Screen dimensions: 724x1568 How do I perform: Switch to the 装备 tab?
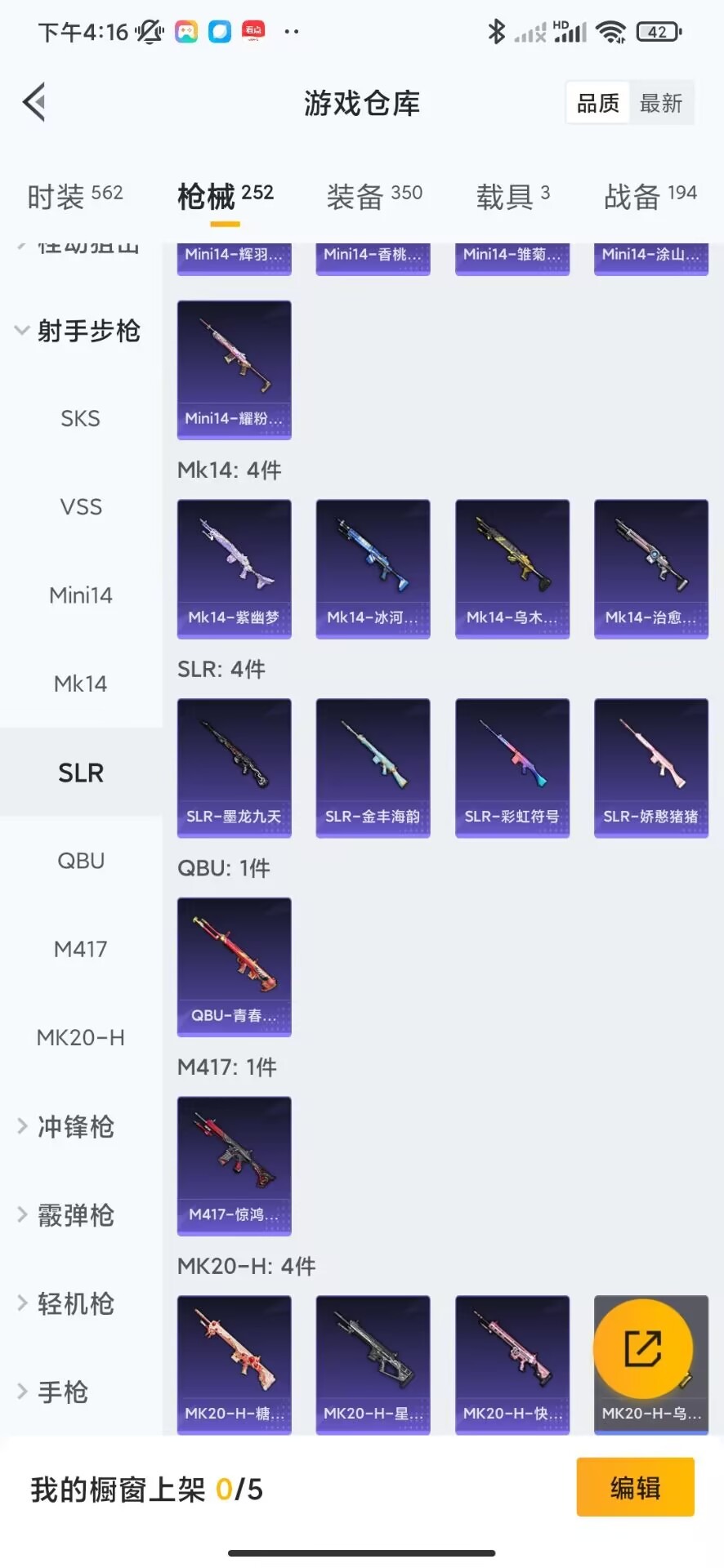click(373, 196)
